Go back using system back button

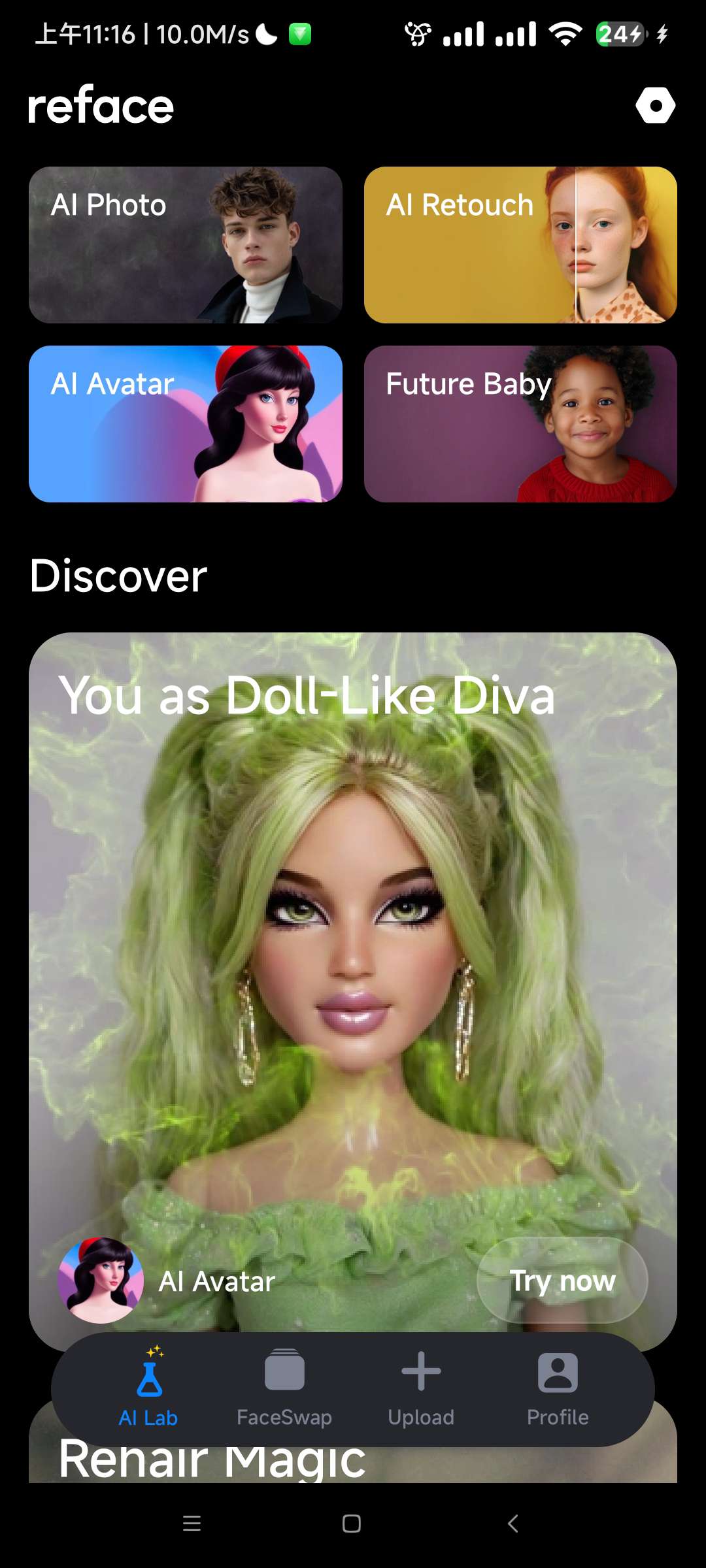click(x=513, y=1524)
